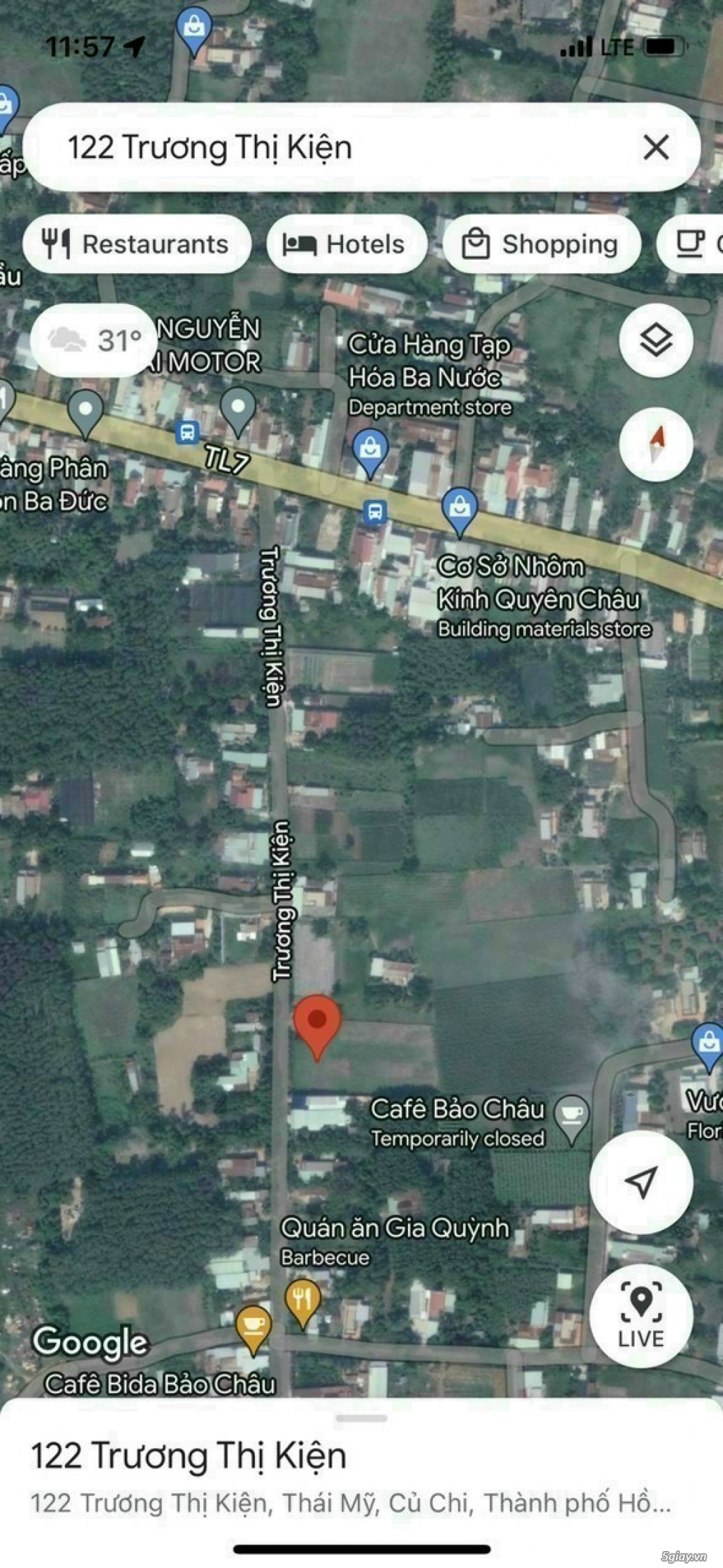This screenshot has width=723, height=1568.
Task: Open Café Bảo Châu place marker
Action: click(571, 1115)
